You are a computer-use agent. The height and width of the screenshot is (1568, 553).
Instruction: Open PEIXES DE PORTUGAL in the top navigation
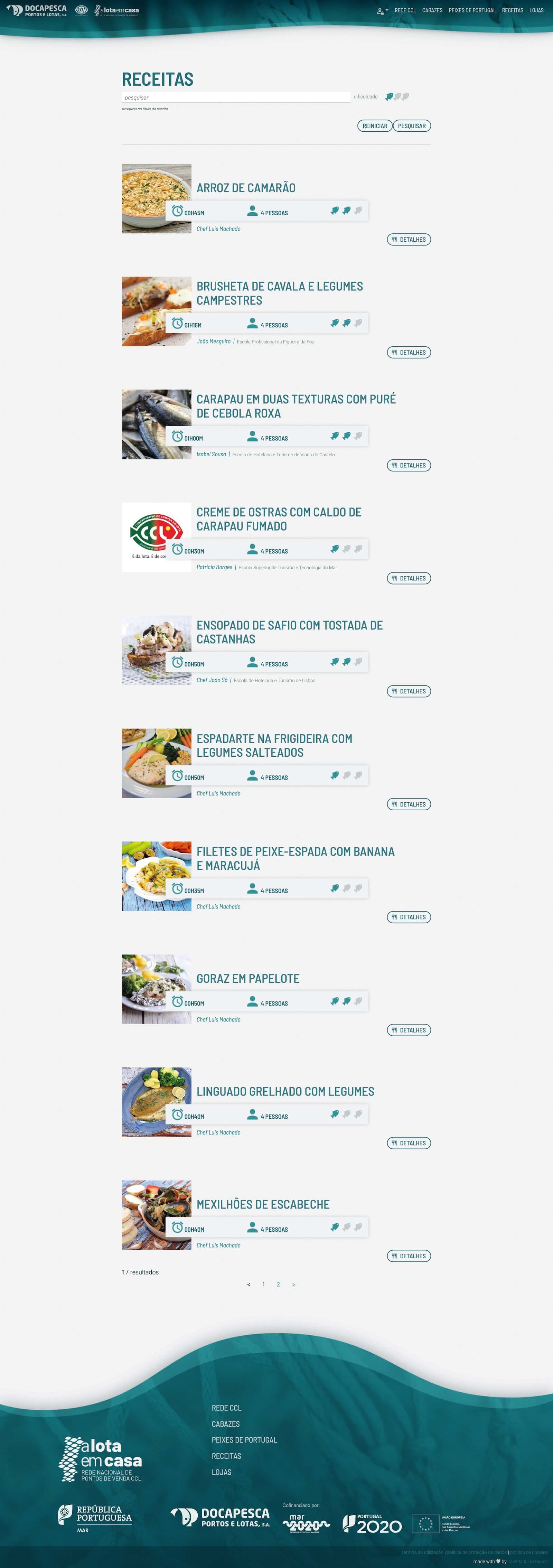471,10
